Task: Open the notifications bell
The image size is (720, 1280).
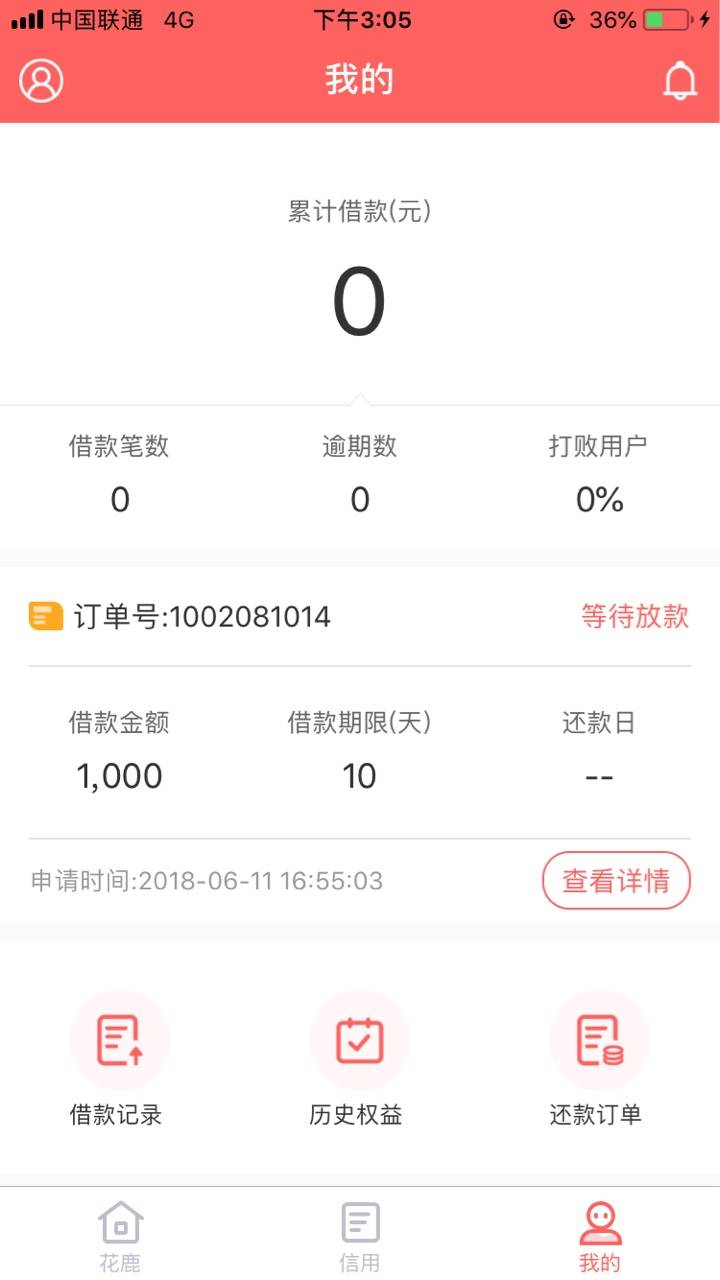Action: [x=680, y=81]
